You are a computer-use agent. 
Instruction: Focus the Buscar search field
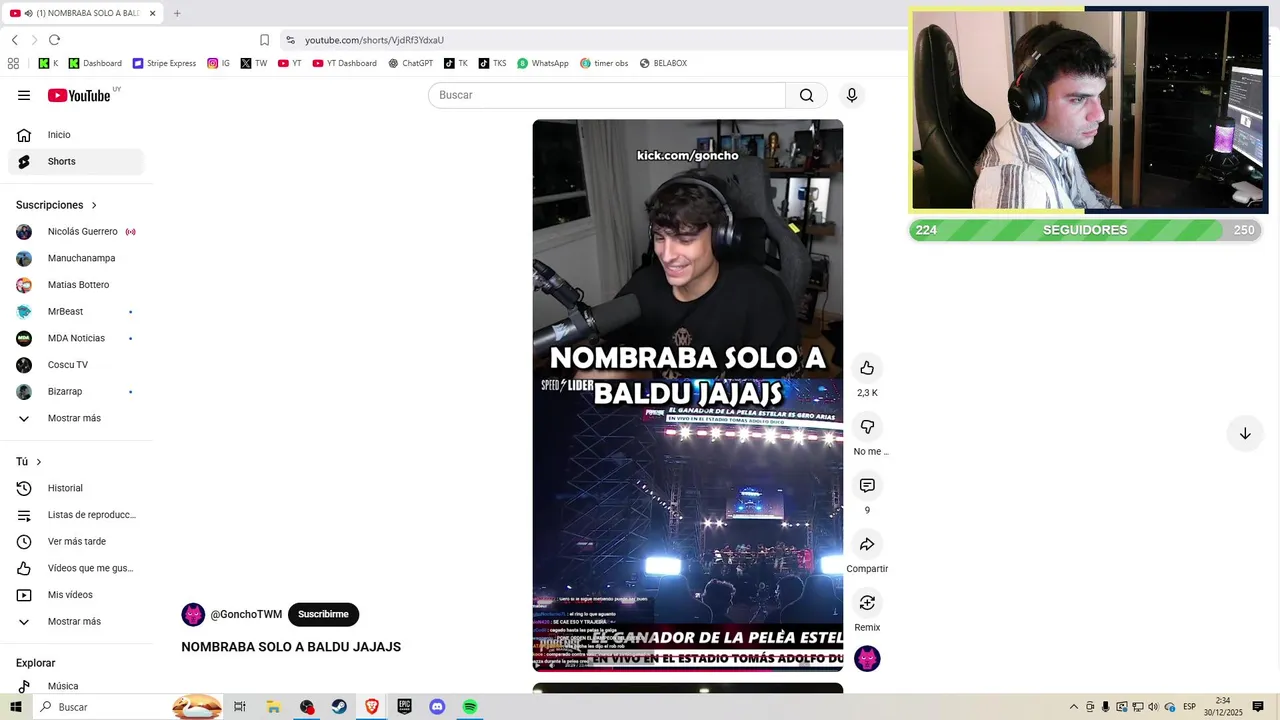607,95
